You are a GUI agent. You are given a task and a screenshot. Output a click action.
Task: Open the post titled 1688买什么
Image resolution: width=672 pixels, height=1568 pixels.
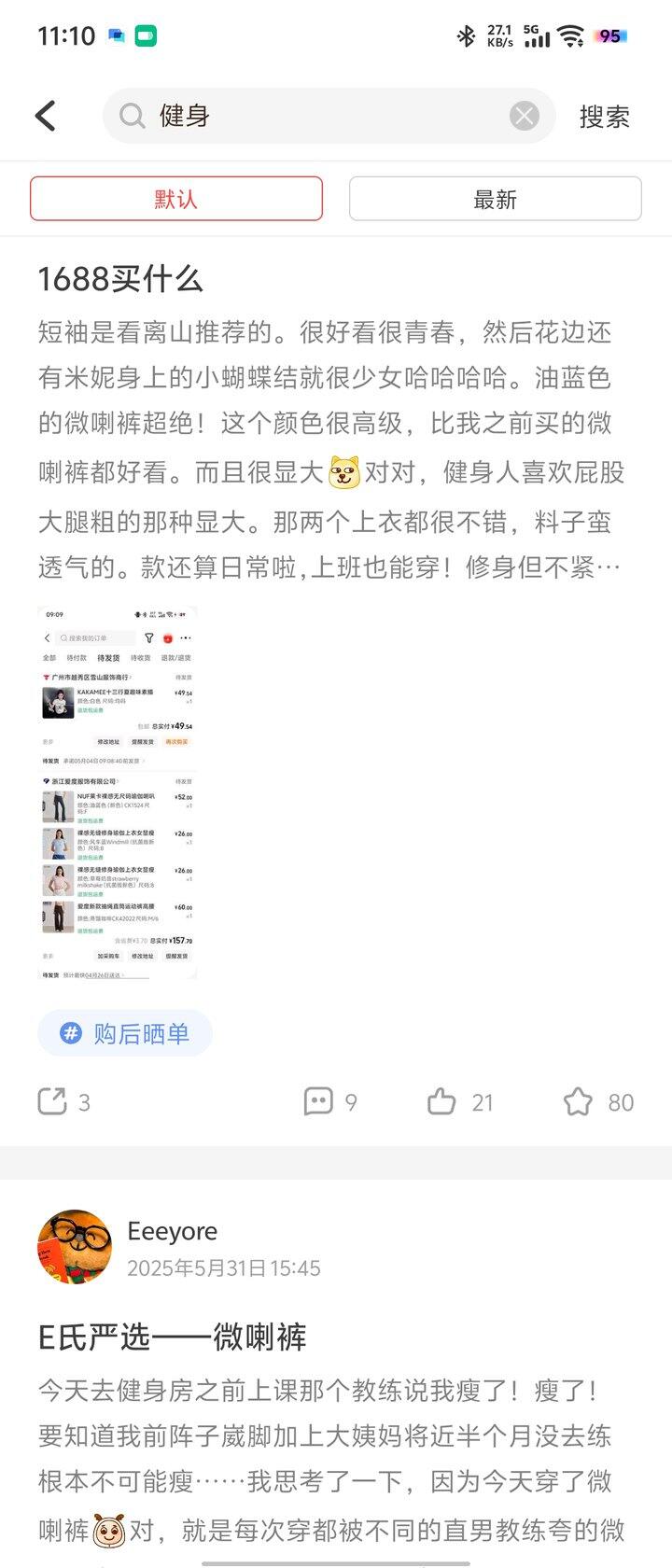pos(120,279)
